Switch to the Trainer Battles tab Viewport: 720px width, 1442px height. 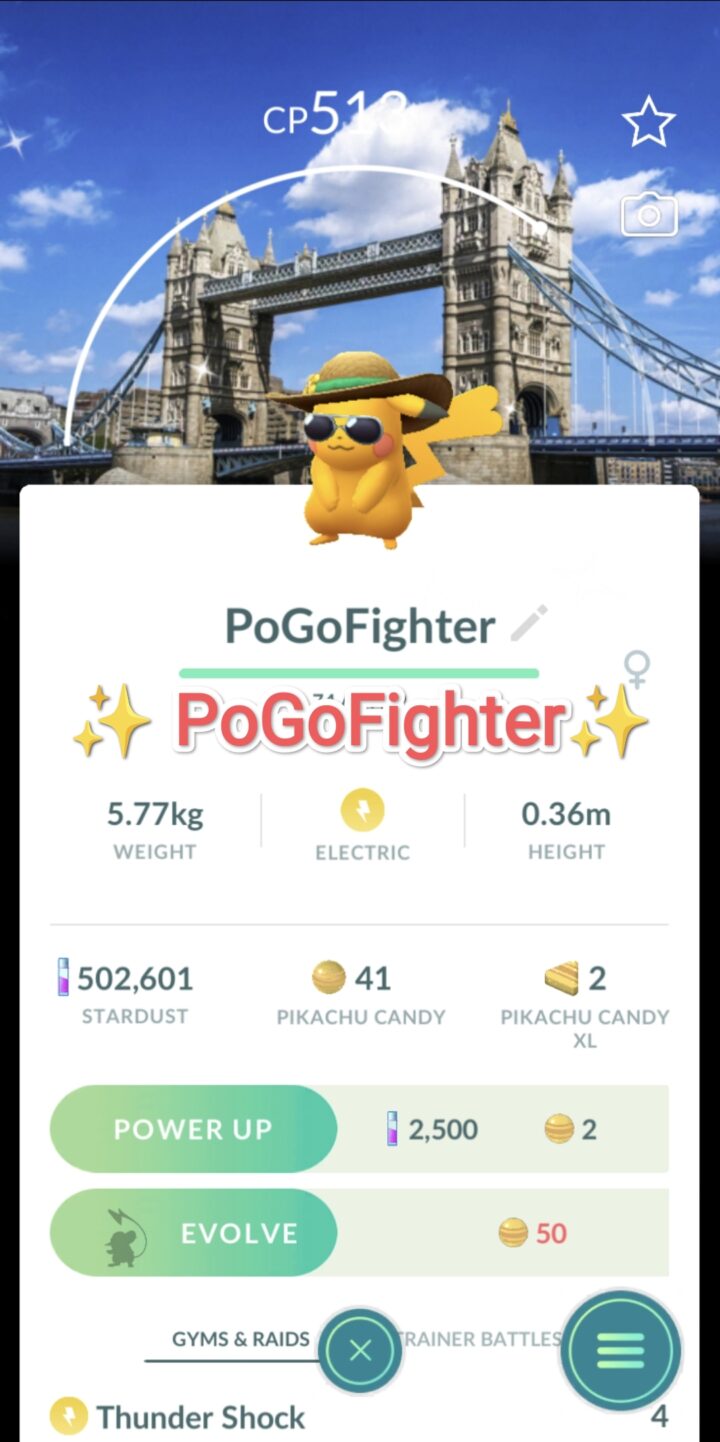point(482,1339)
